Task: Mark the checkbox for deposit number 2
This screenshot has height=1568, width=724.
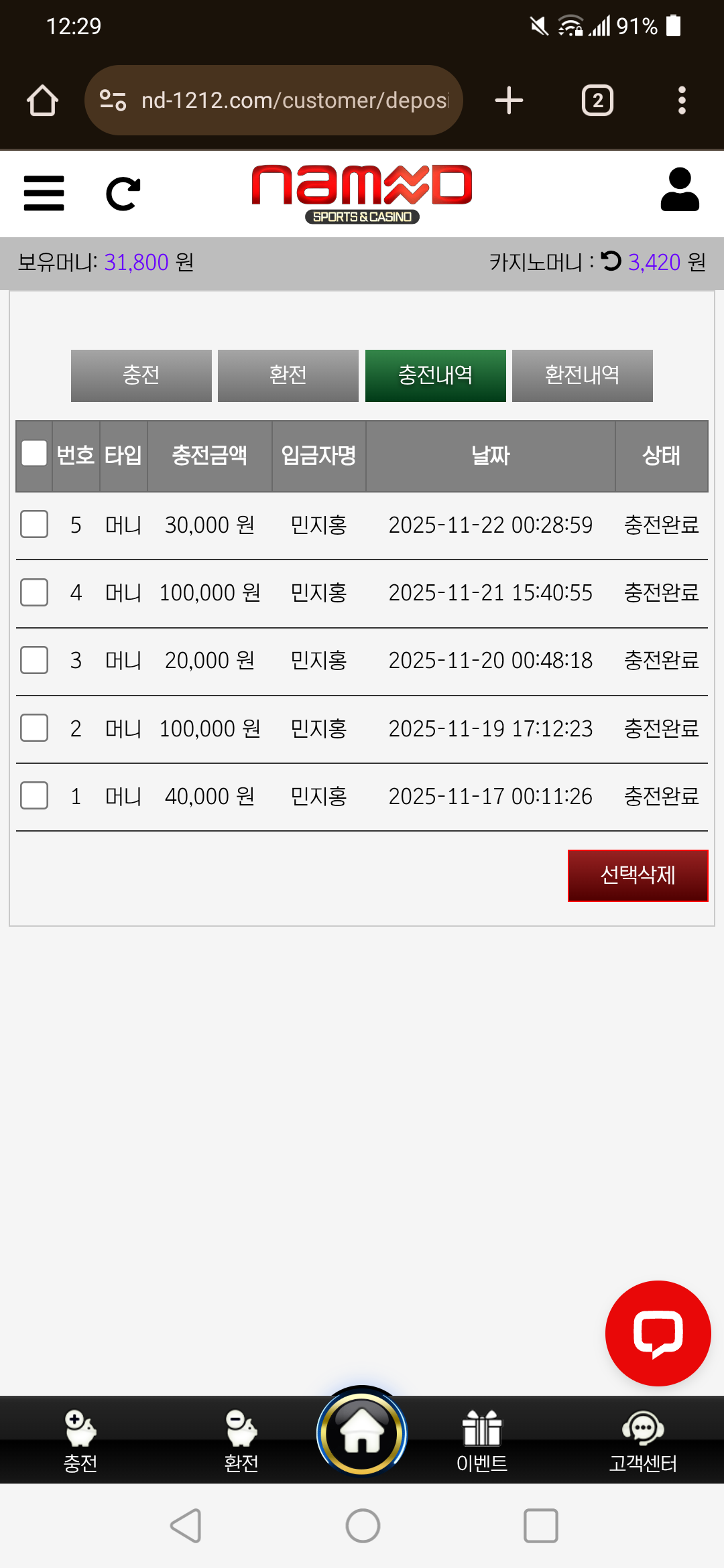Action: [x=34, y=728]
